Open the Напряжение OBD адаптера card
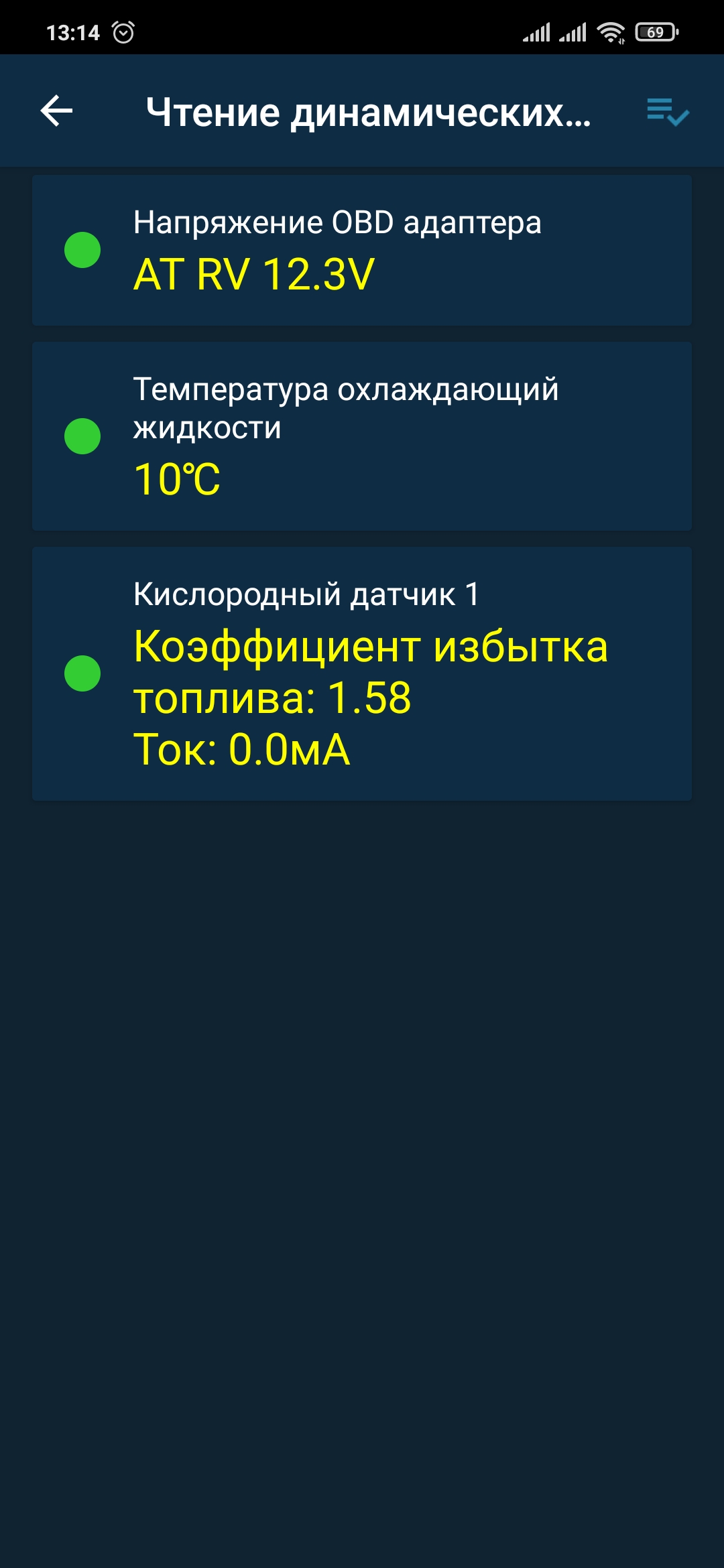Image resolution: width=724 pixels, height=1568 pixels. point(362,251)
